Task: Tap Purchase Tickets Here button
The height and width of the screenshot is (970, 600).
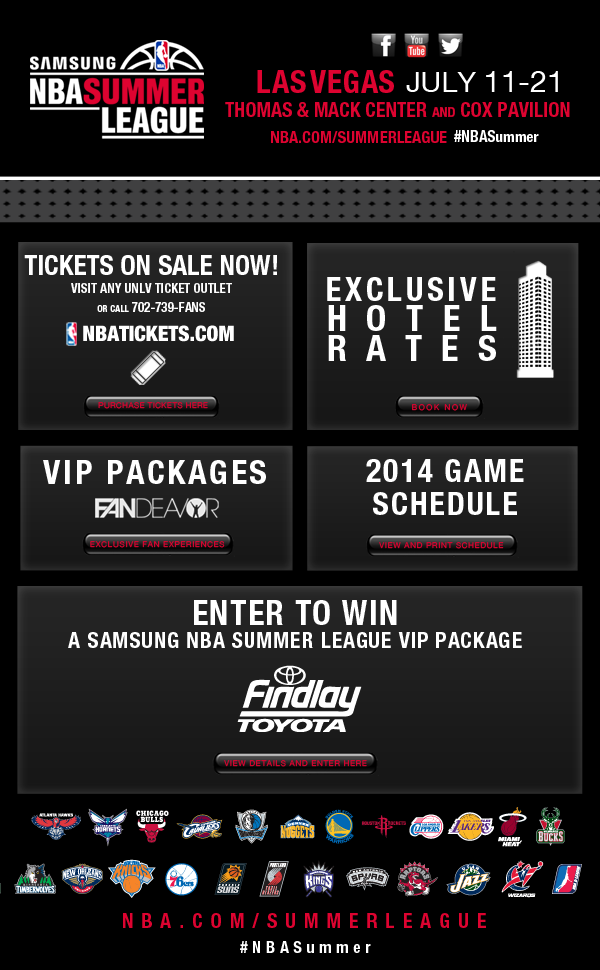Action: 152,406
